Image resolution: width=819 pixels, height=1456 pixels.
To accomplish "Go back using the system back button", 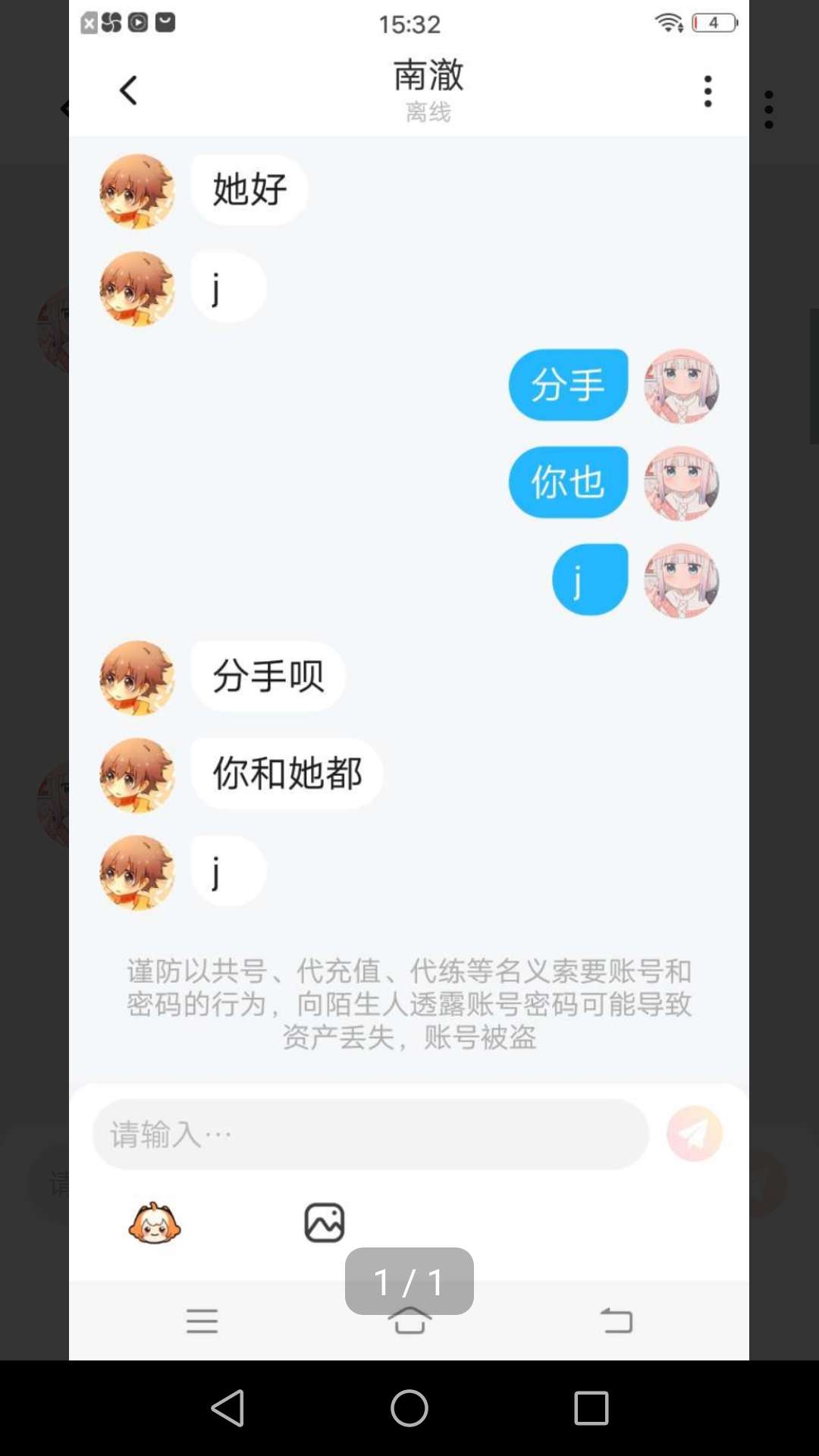I will click(x=227, y=1408).
